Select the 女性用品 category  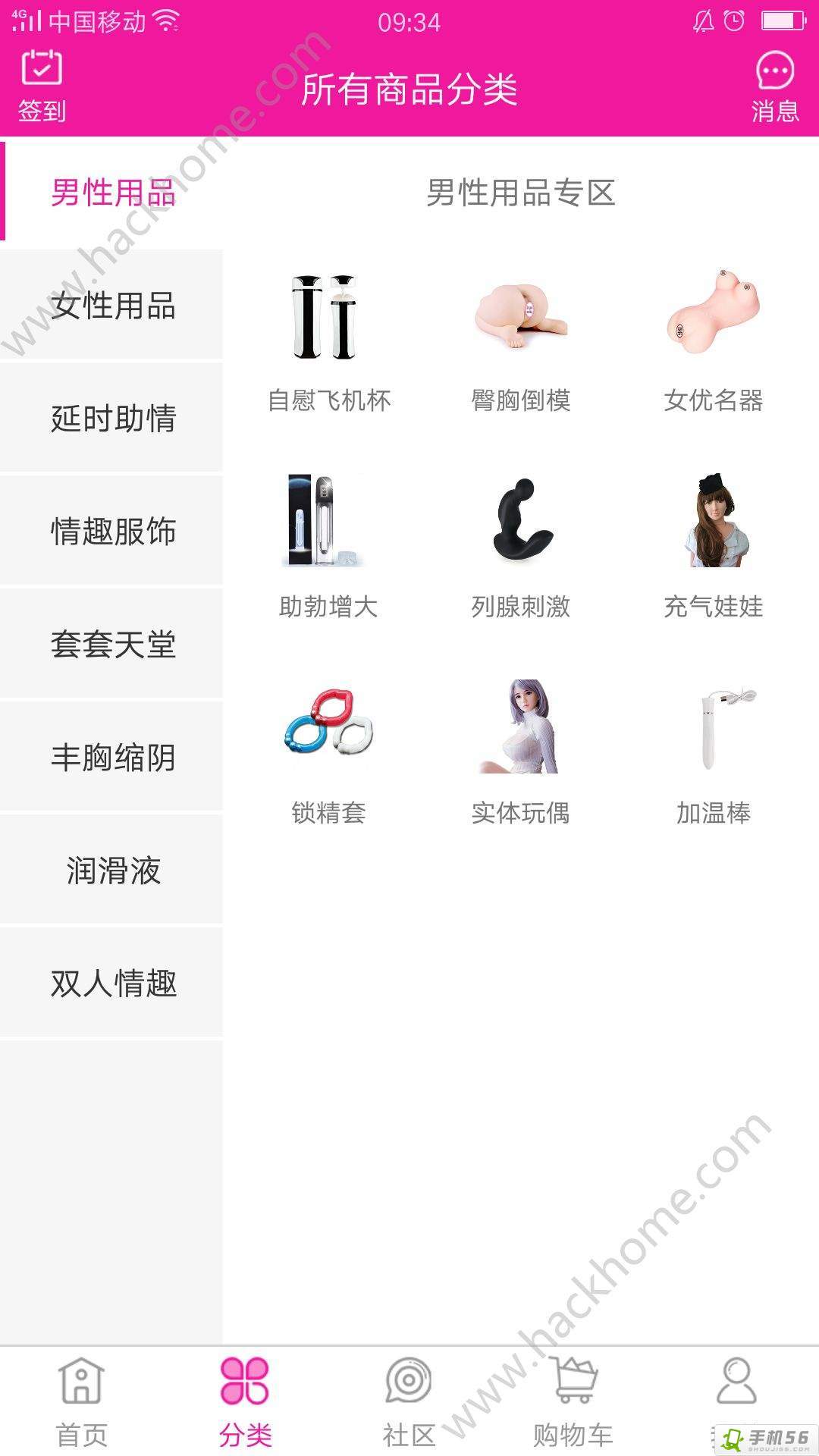tap(112, 306)
